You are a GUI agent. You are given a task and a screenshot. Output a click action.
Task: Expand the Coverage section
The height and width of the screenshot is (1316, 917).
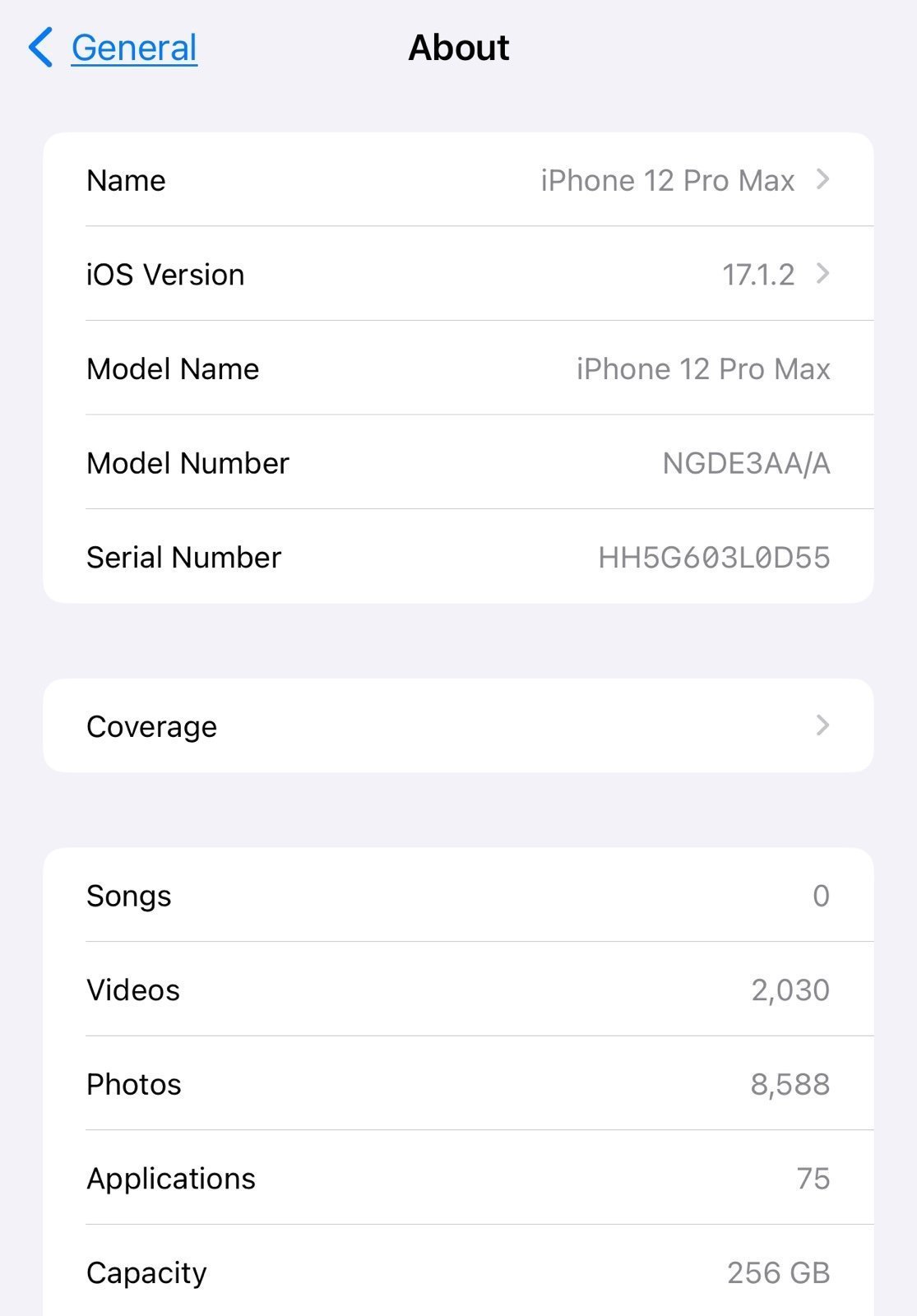[x=458, y=725]
